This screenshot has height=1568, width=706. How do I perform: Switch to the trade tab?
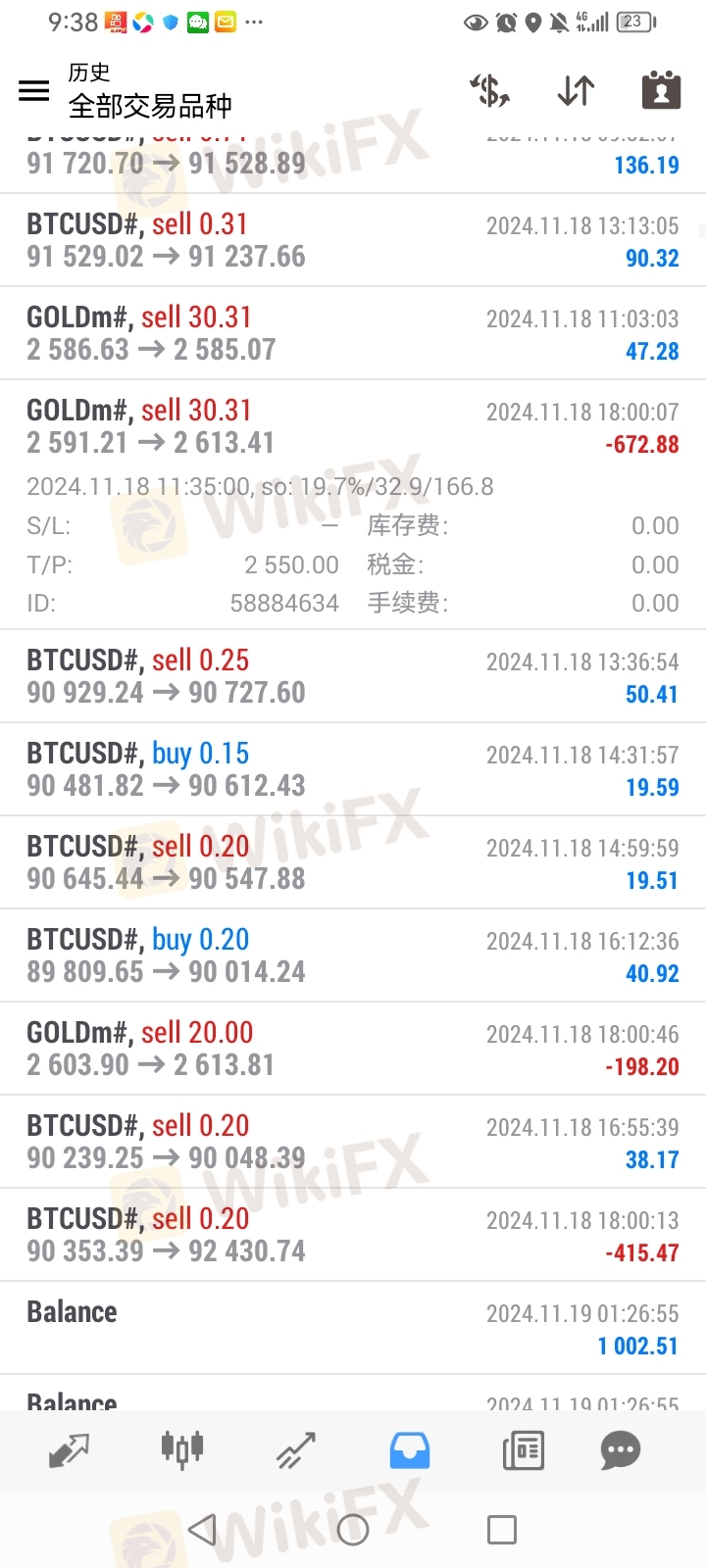click(x=295, y=1449)
